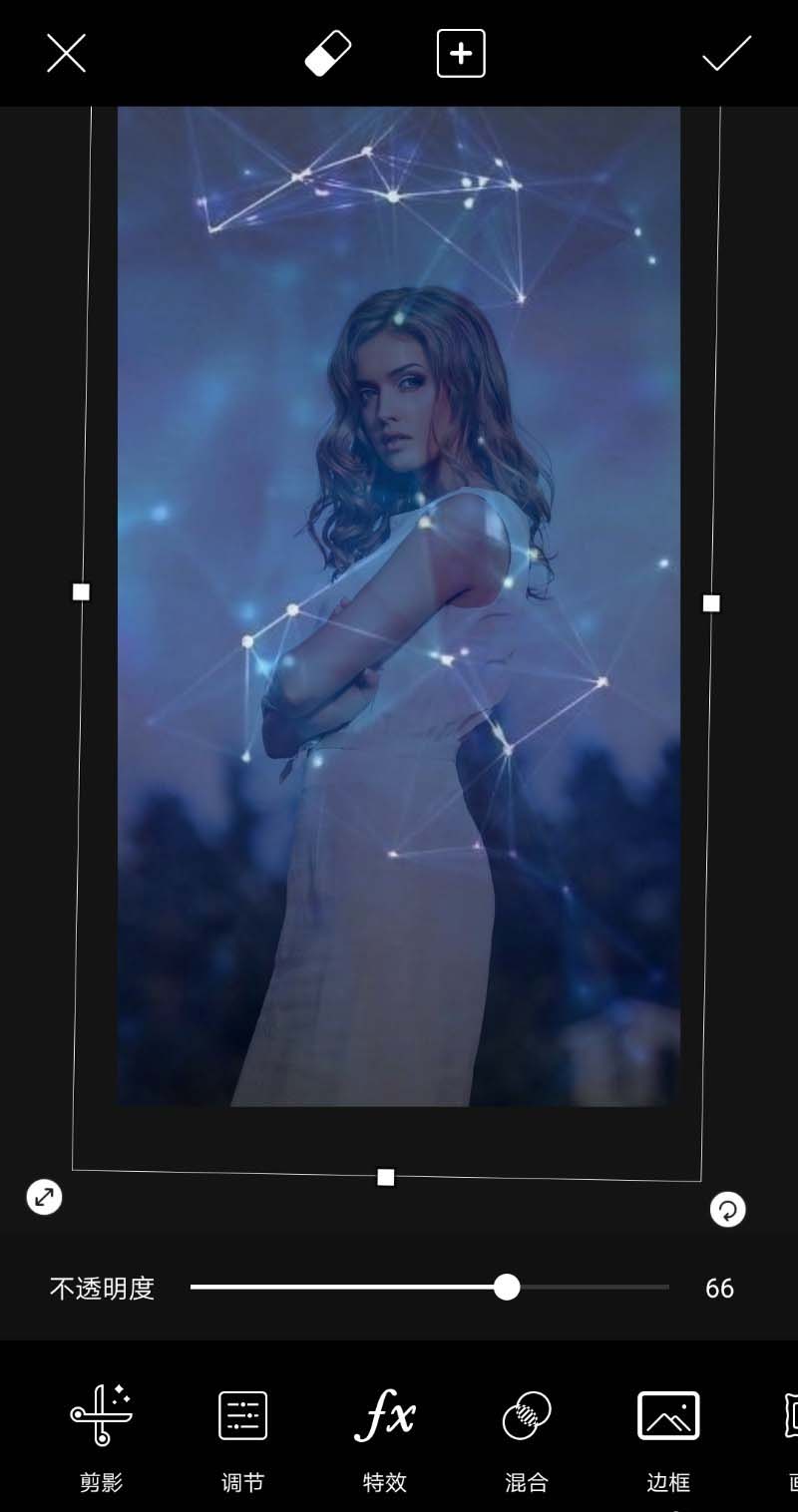Image resolution: width=798 pixels, height=1512 pixels.
Task: Select the eraser tool
Action: [328, 53]
